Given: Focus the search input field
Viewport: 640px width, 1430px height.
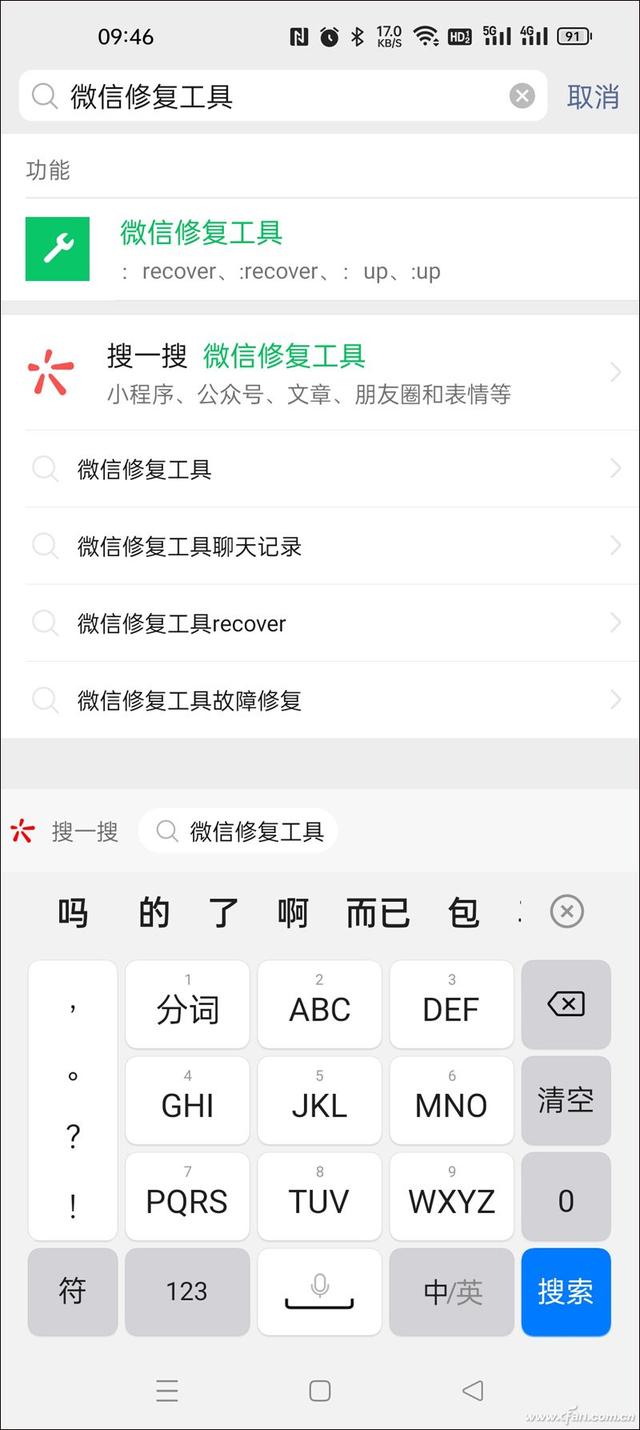Looking at the screenshot, I should click(280, 96).
